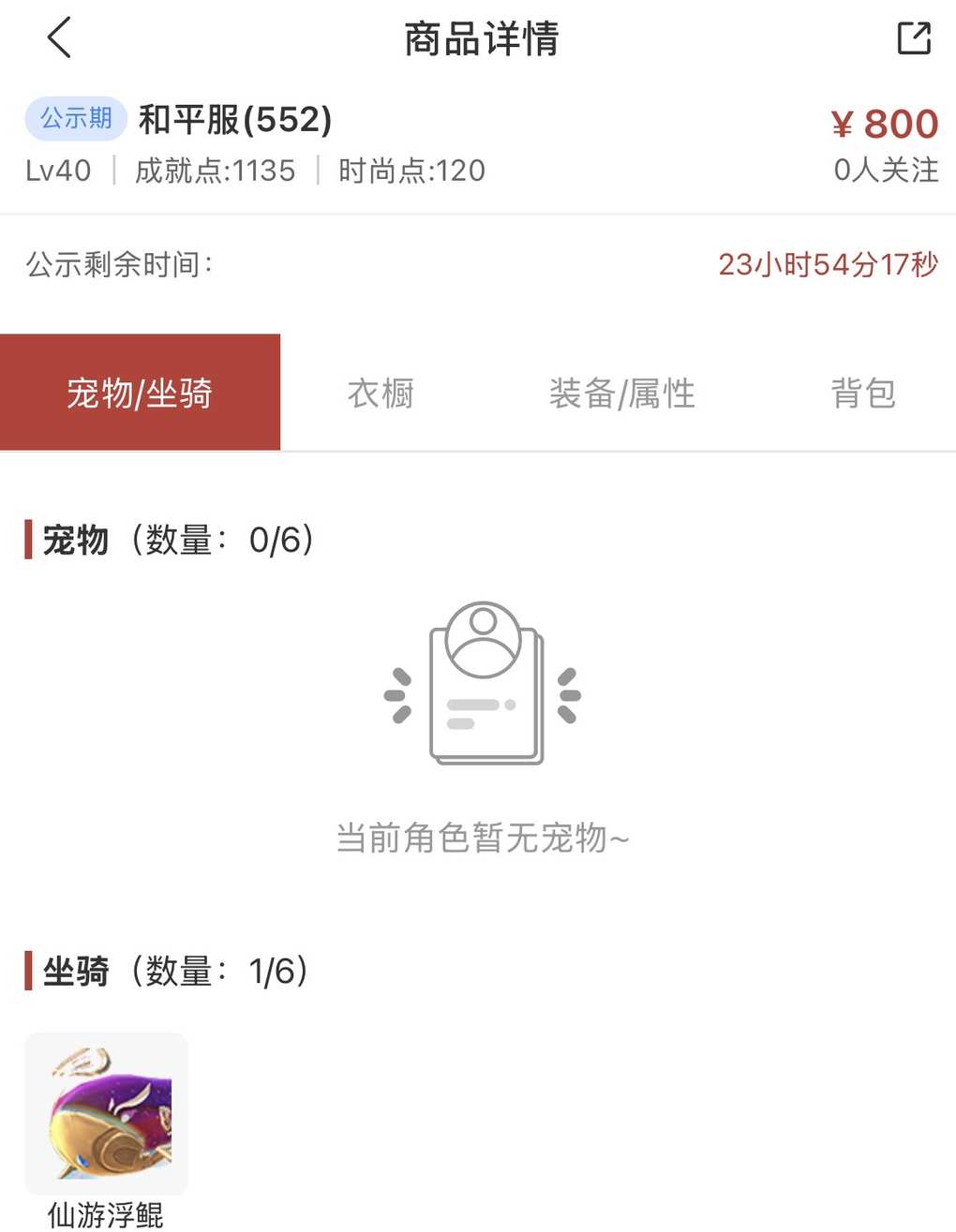
Task: Open the 装备/属性 tab
Action: 622,393
